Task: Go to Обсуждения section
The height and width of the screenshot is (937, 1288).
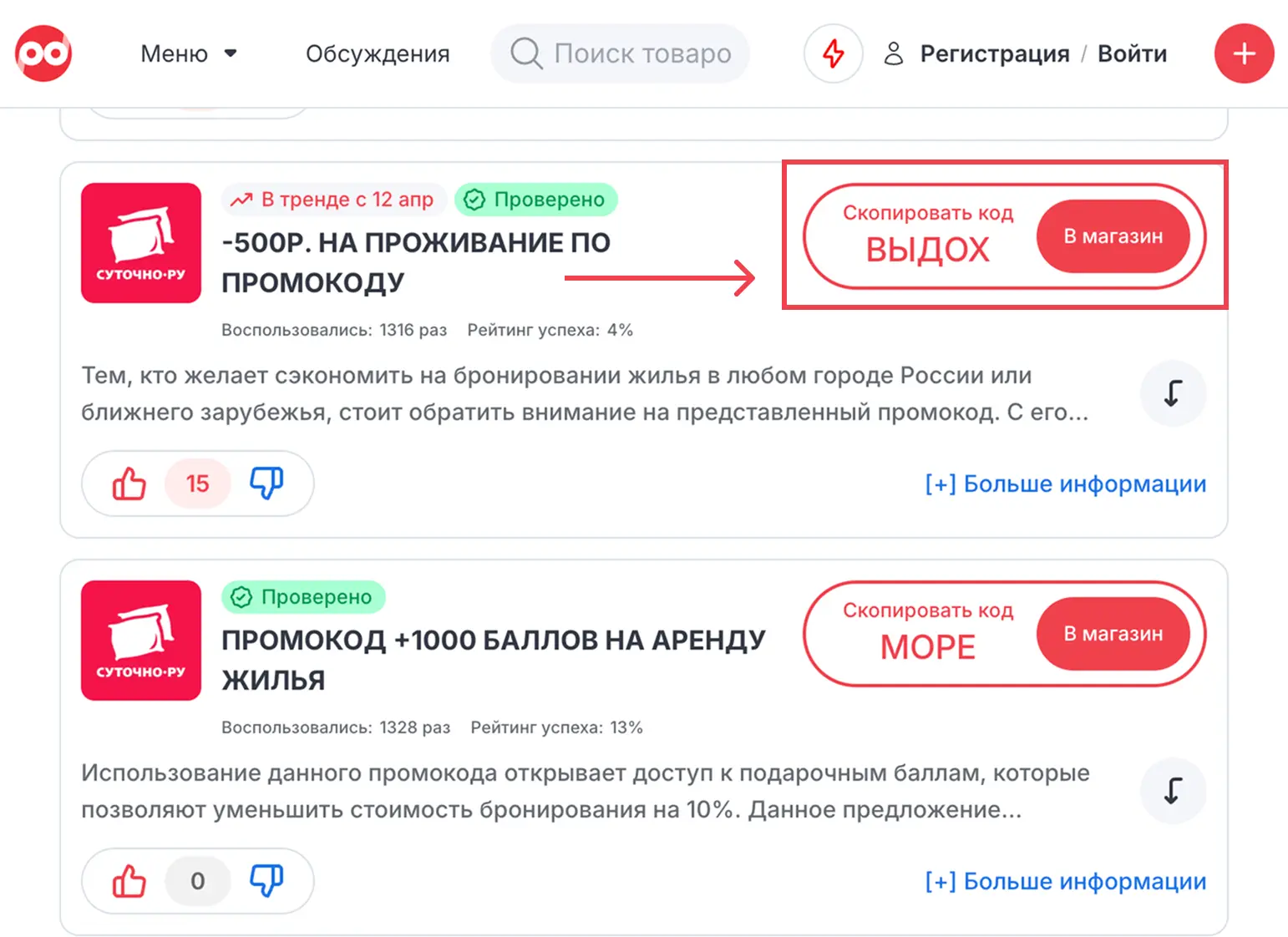Action: click(x=378, y=53)
